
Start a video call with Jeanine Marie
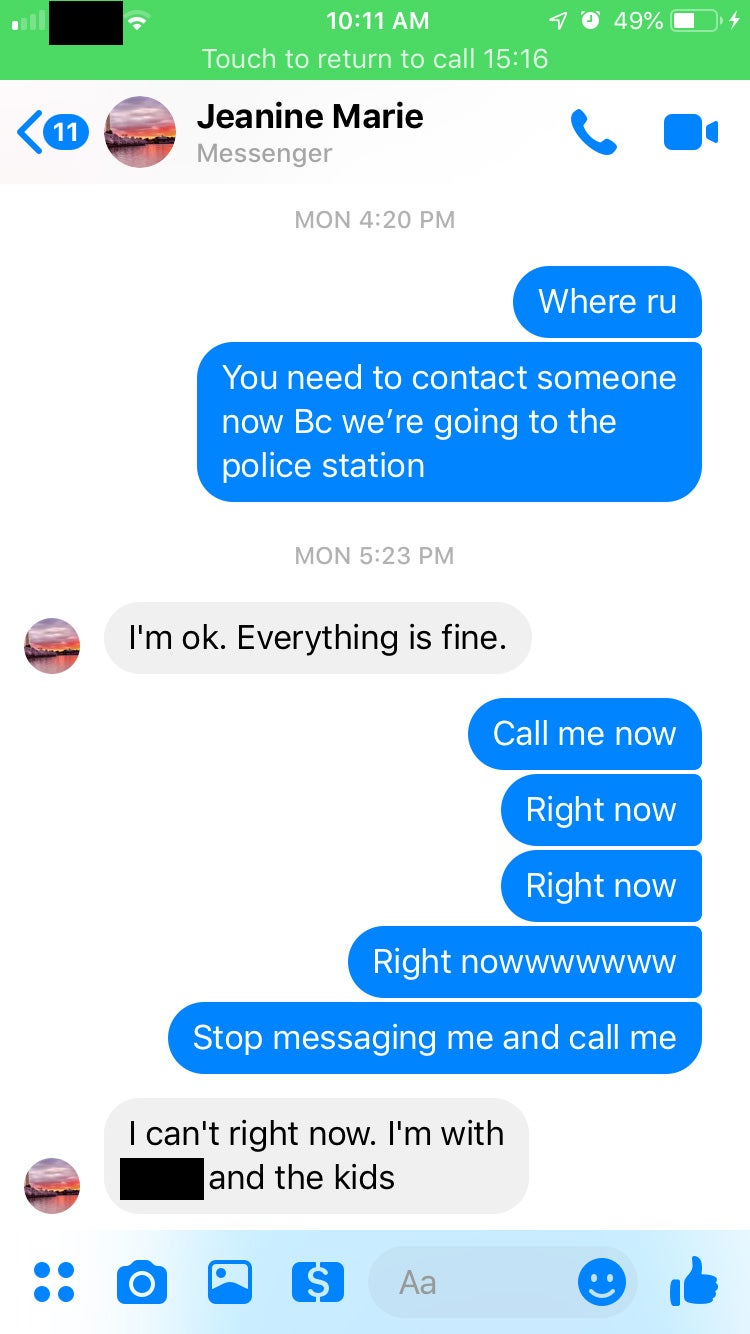[691, 132]
